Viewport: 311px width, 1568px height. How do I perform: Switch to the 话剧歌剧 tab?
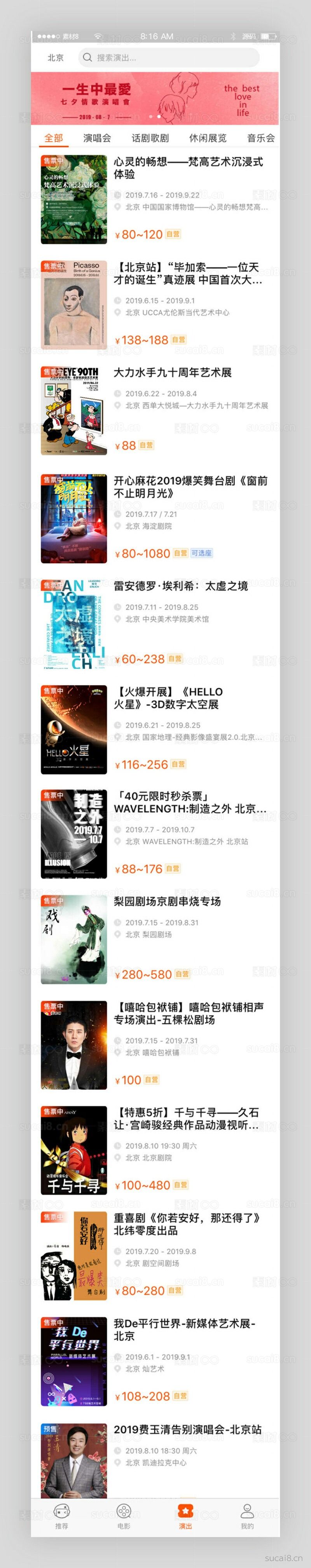150,138
